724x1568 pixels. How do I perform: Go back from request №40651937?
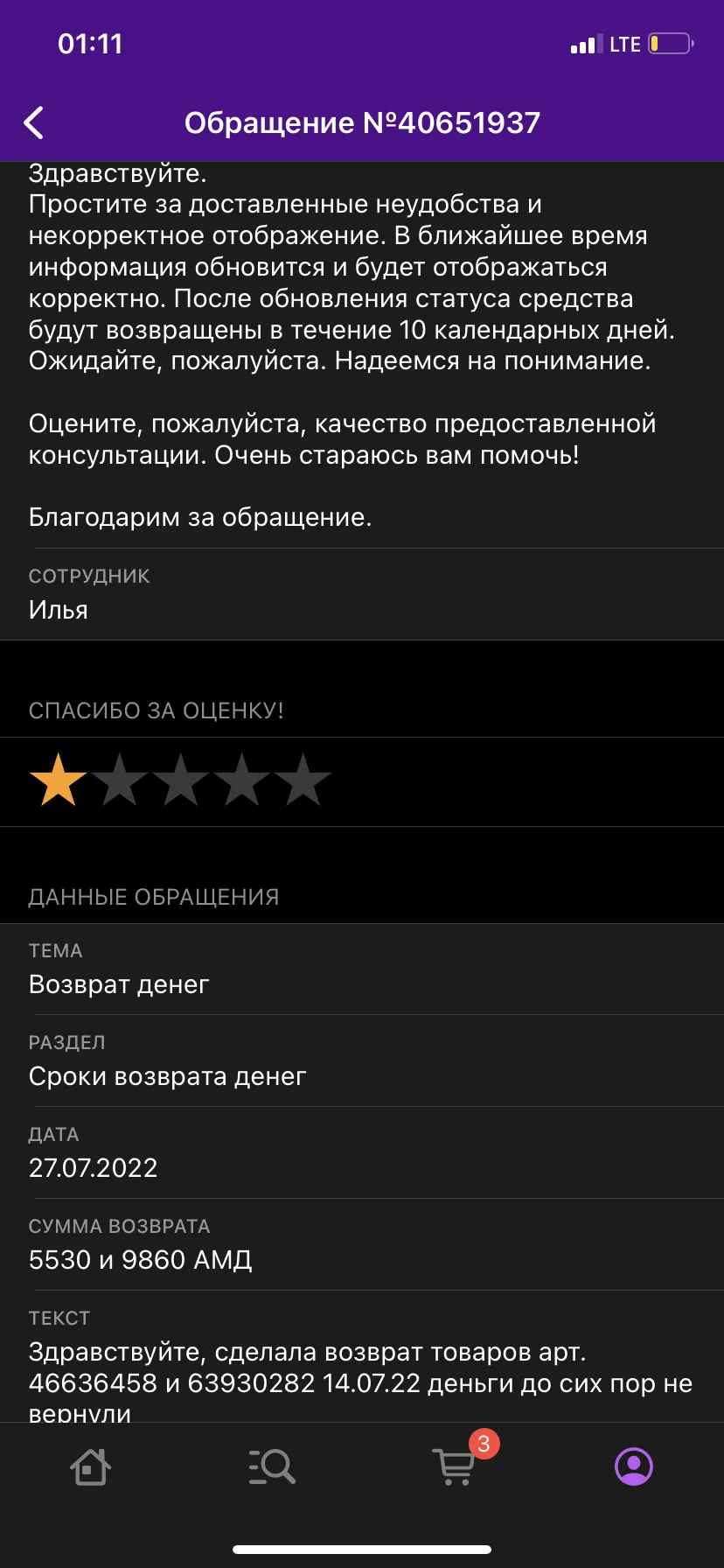(34, 123)
